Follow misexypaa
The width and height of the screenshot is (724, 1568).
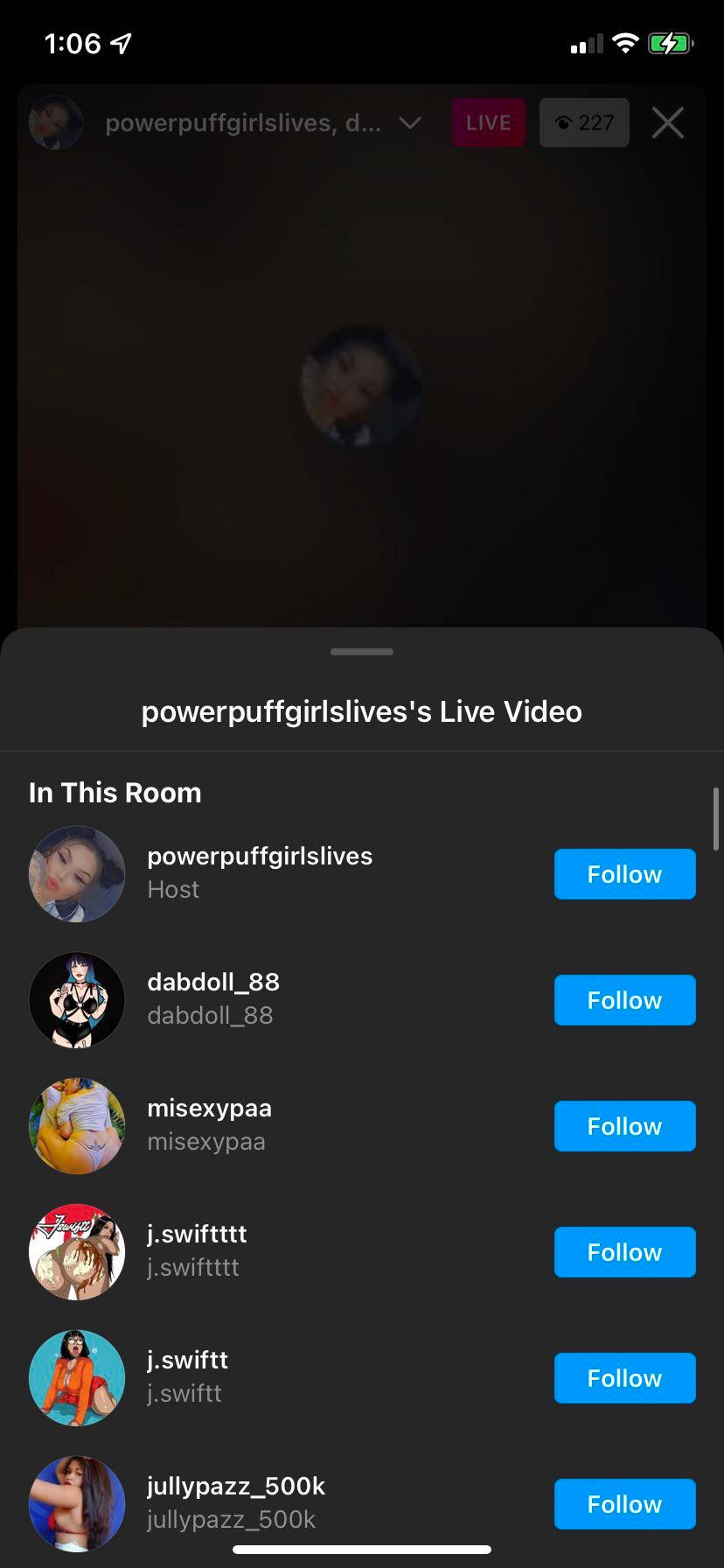[624, 1126]
